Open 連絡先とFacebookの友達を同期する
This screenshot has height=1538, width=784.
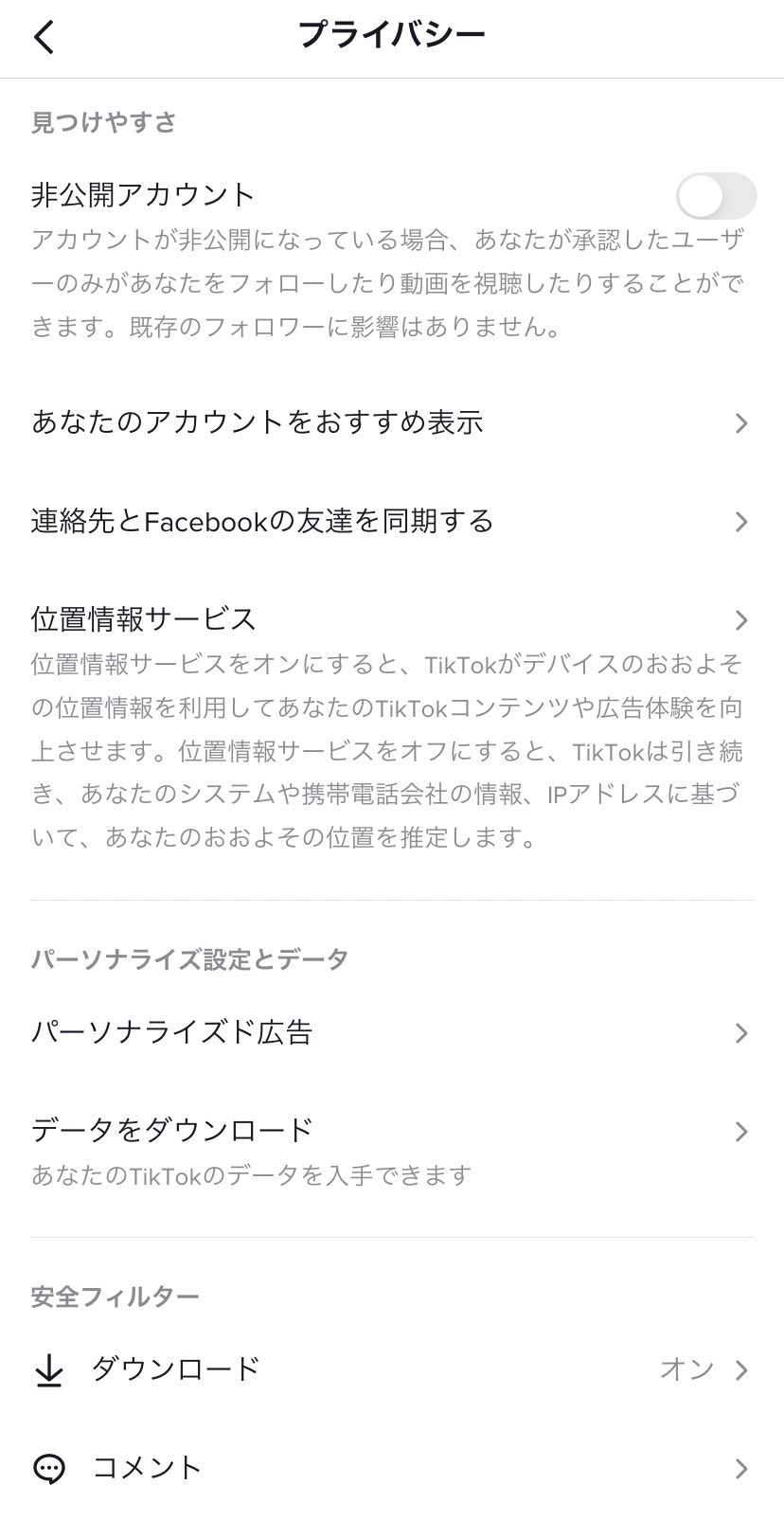point(392,522)
